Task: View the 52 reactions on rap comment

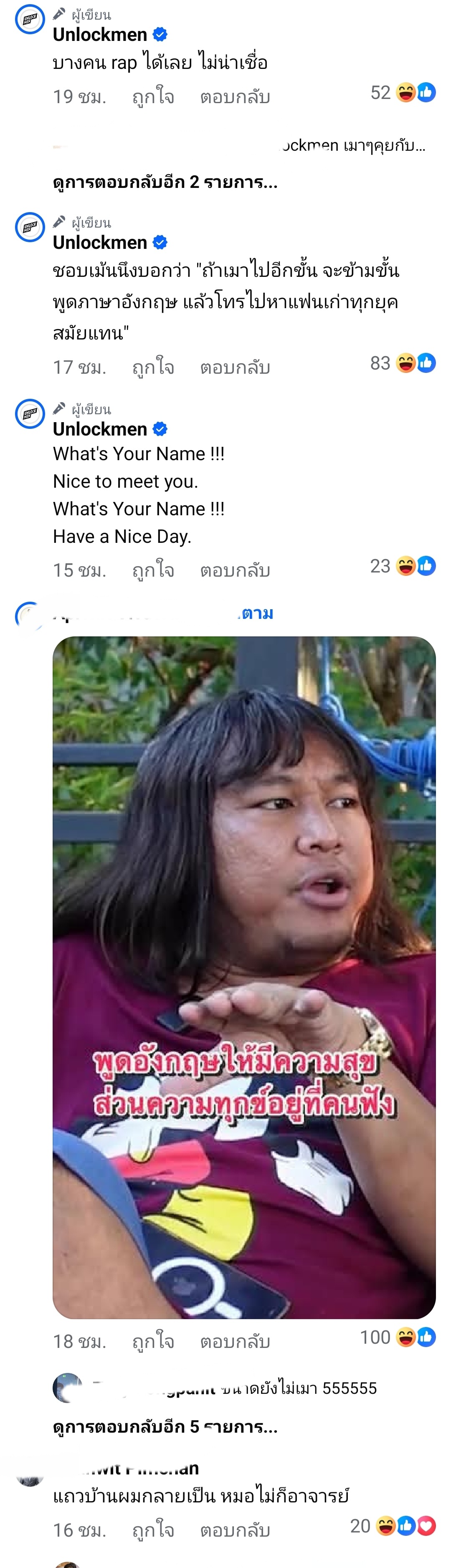Action: pyautogui.click(x=402, y=93)
